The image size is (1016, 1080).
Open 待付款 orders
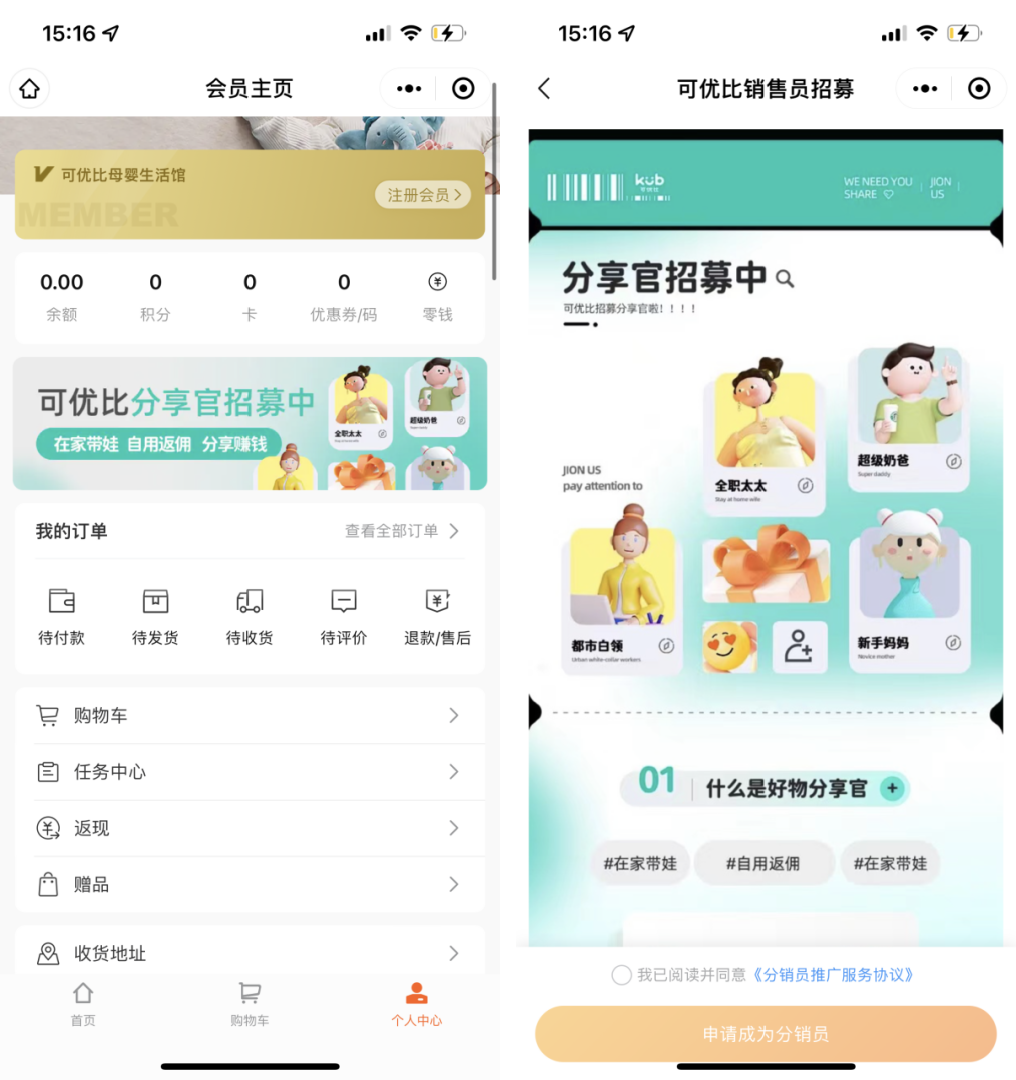click(61, 616)
